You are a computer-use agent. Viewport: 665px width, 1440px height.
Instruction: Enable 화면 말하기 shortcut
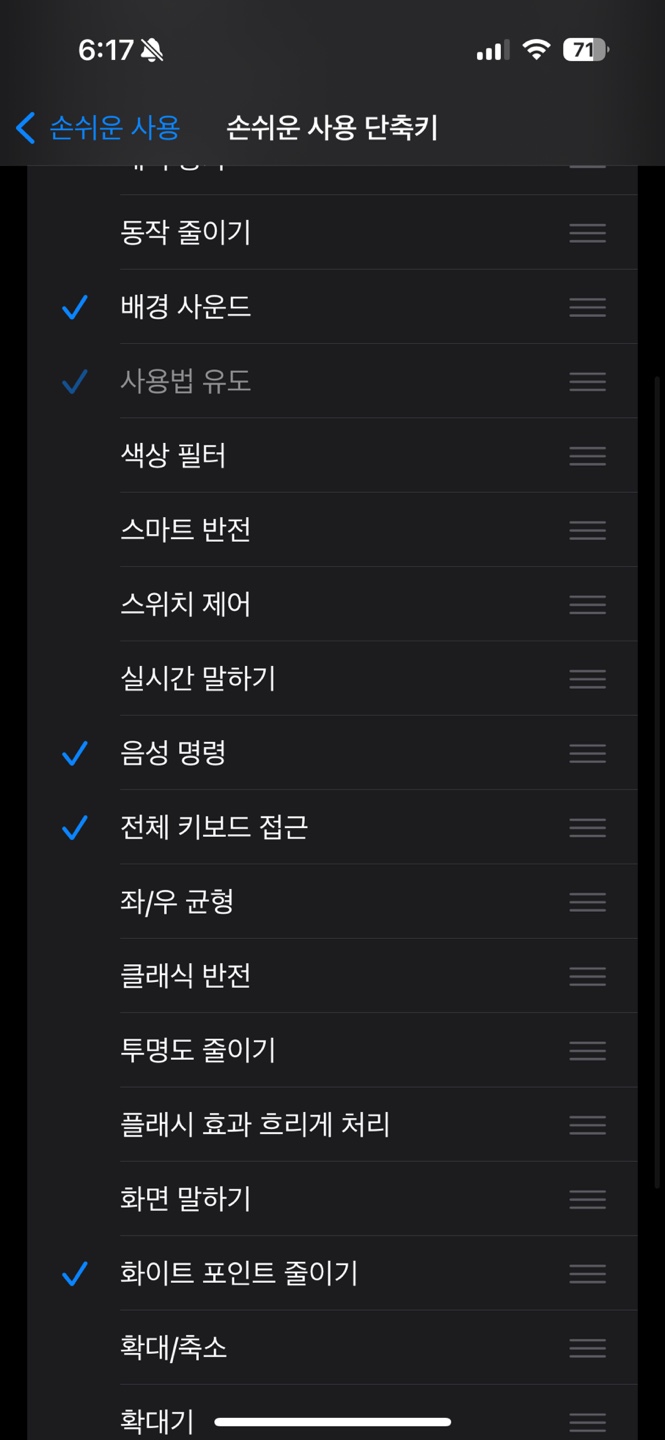[332, 1199]
